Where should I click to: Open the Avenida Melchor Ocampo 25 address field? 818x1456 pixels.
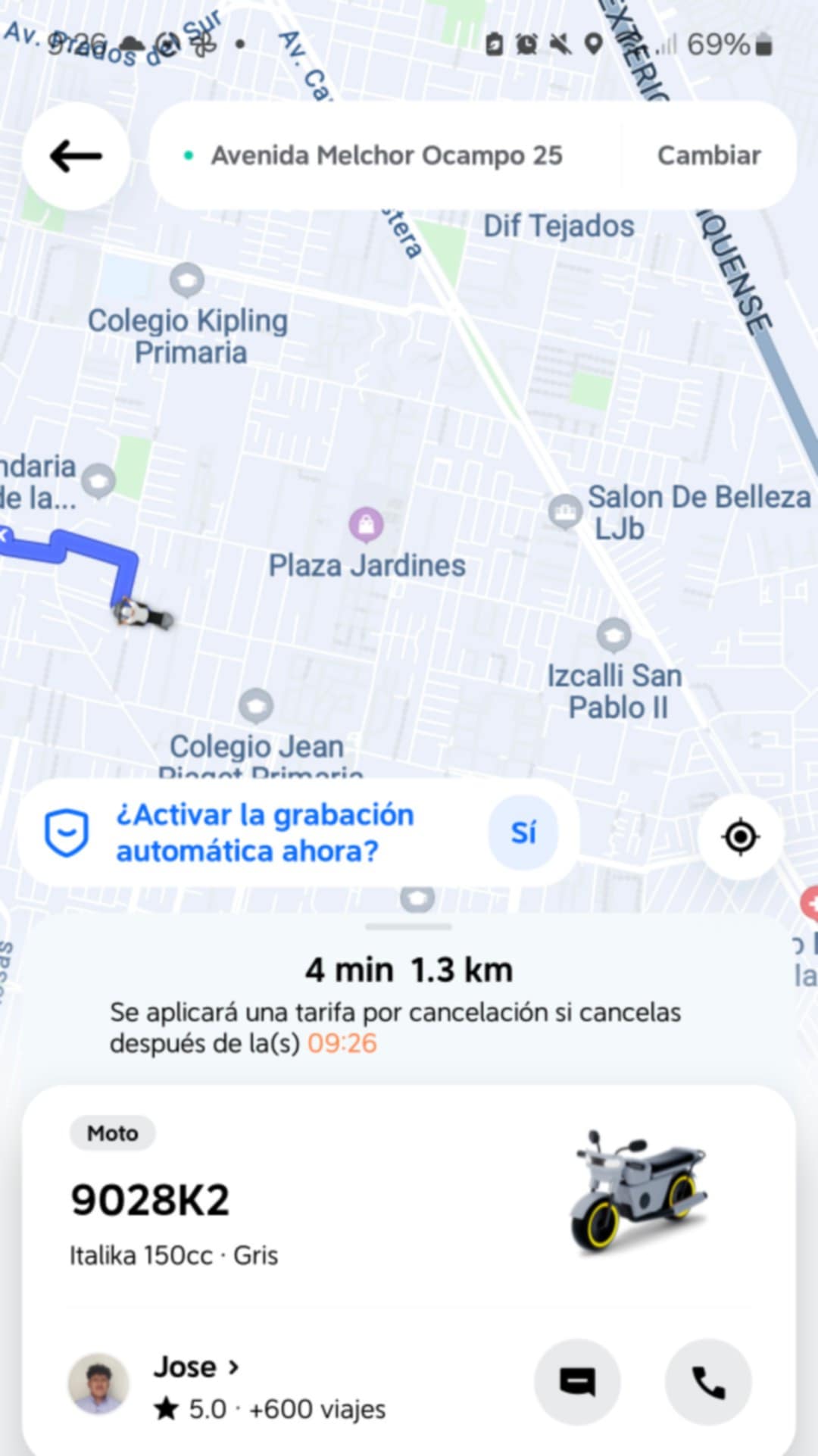[386, 155]
